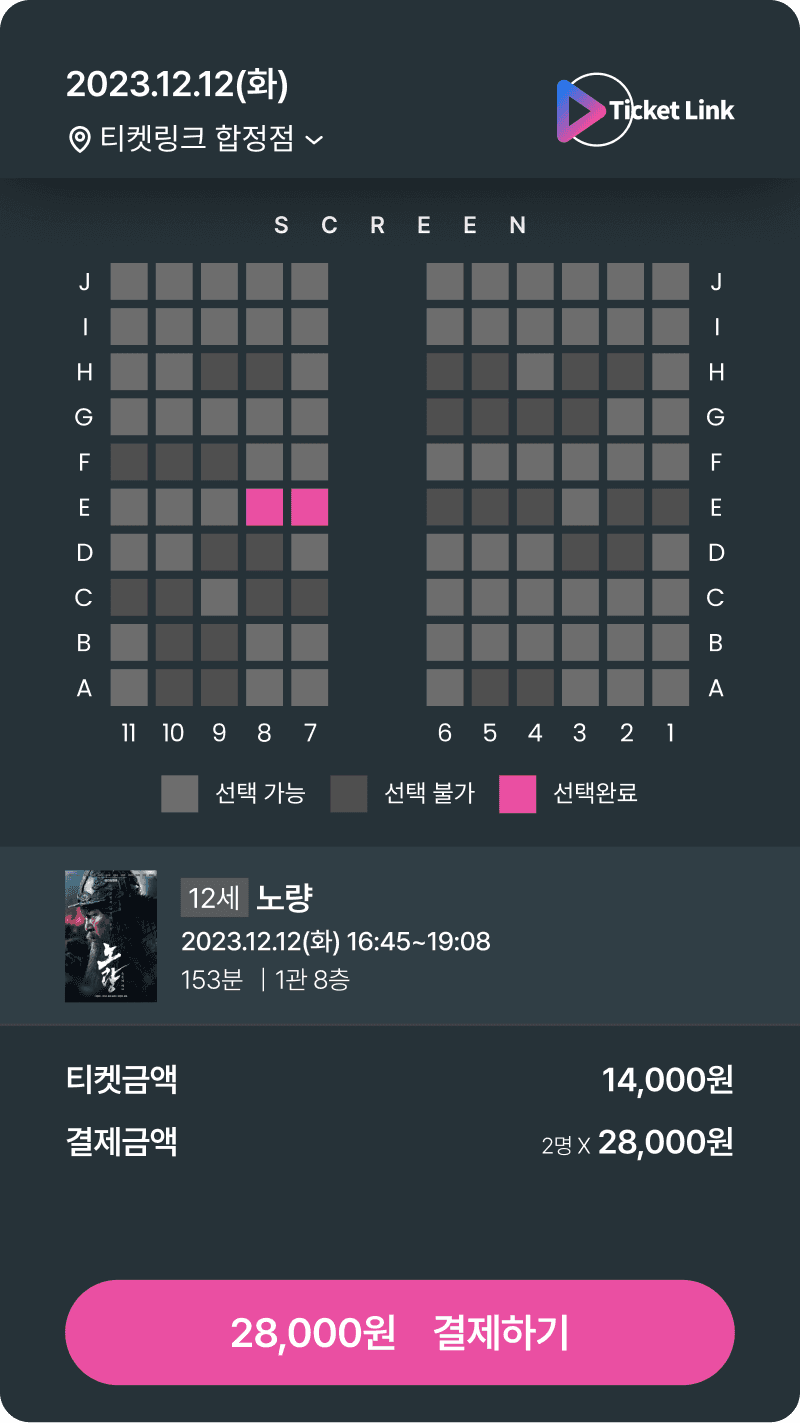The image size is (800, 1423).
Task: Pick seat D6
Action: coord(445,552)
